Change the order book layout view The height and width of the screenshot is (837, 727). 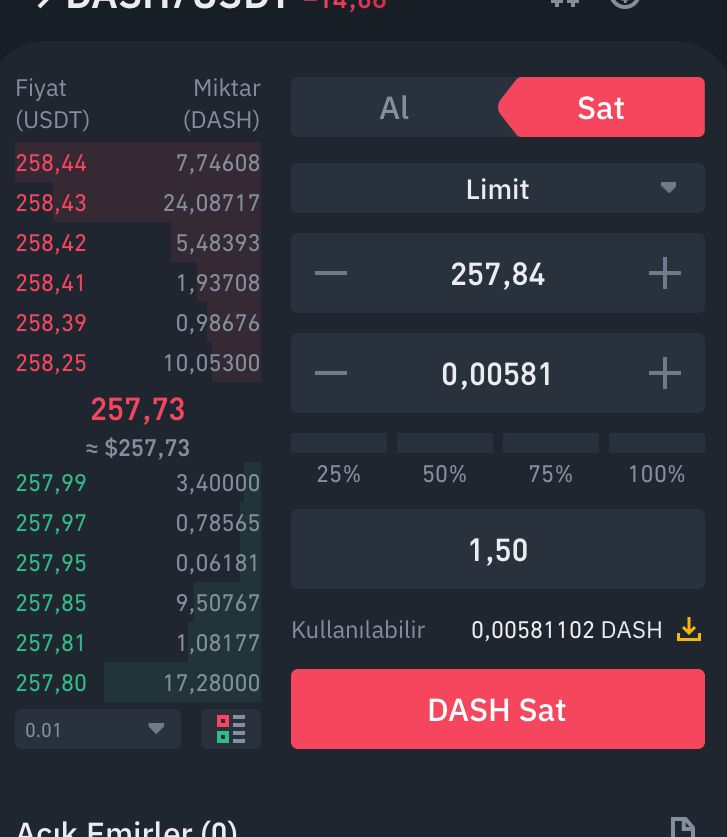[x=231, y=729]
